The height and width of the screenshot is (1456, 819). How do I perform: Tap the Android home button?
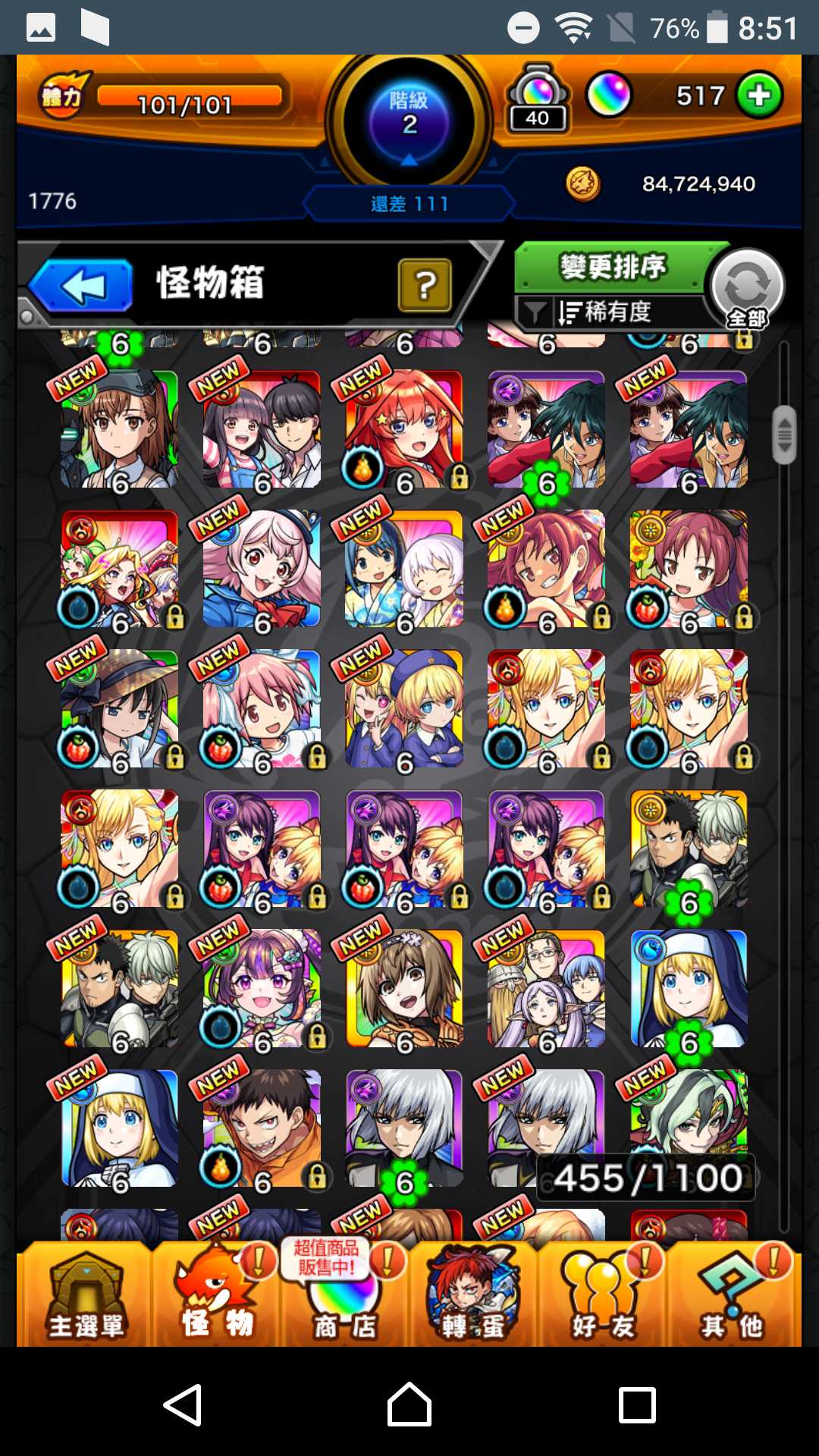(409, 1404)
